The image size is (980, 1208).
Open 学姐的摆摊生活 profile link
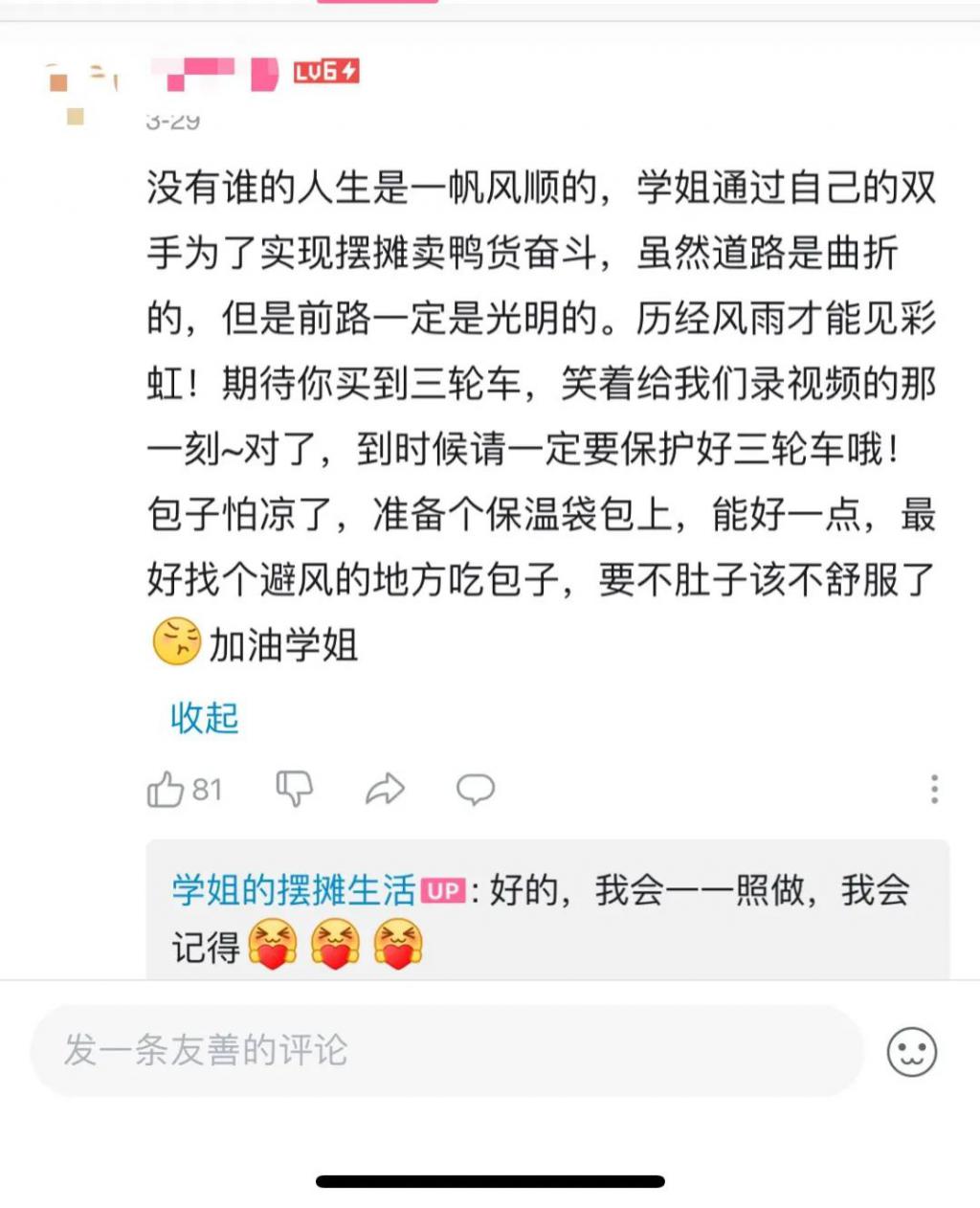293,890
